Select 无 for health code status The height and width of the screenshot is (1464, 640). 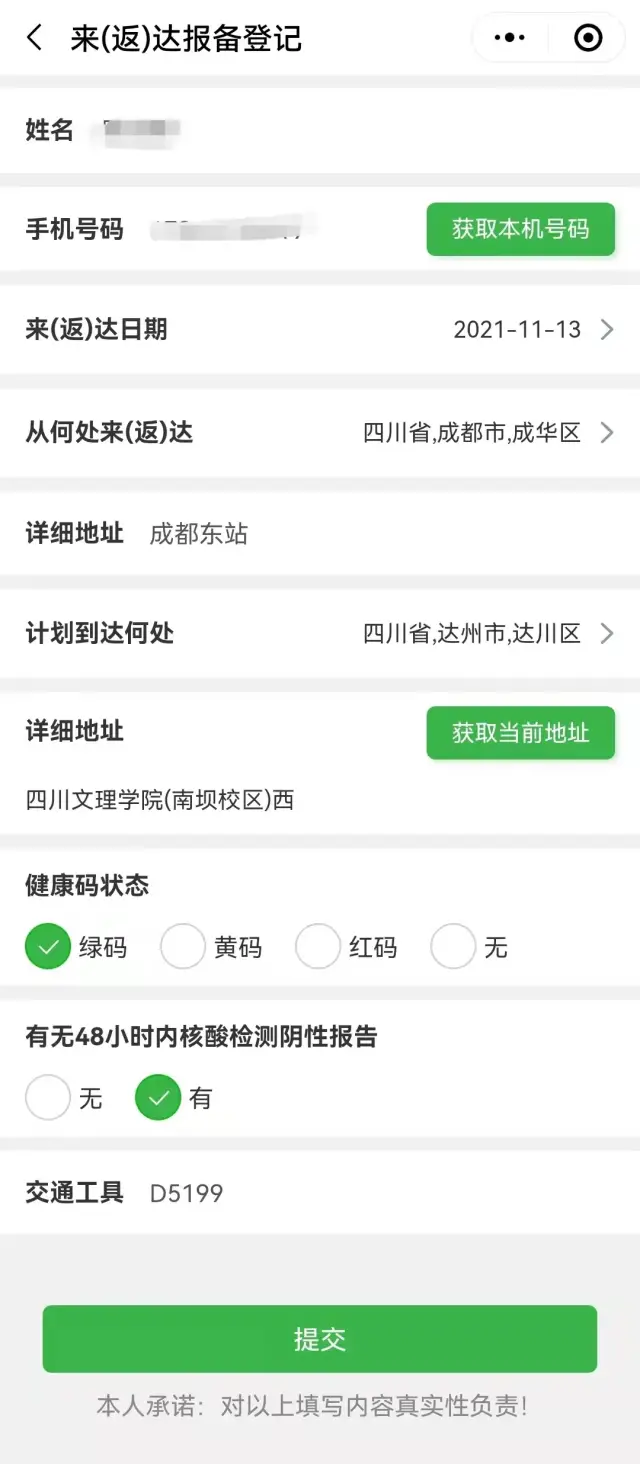tap(453, 947)
